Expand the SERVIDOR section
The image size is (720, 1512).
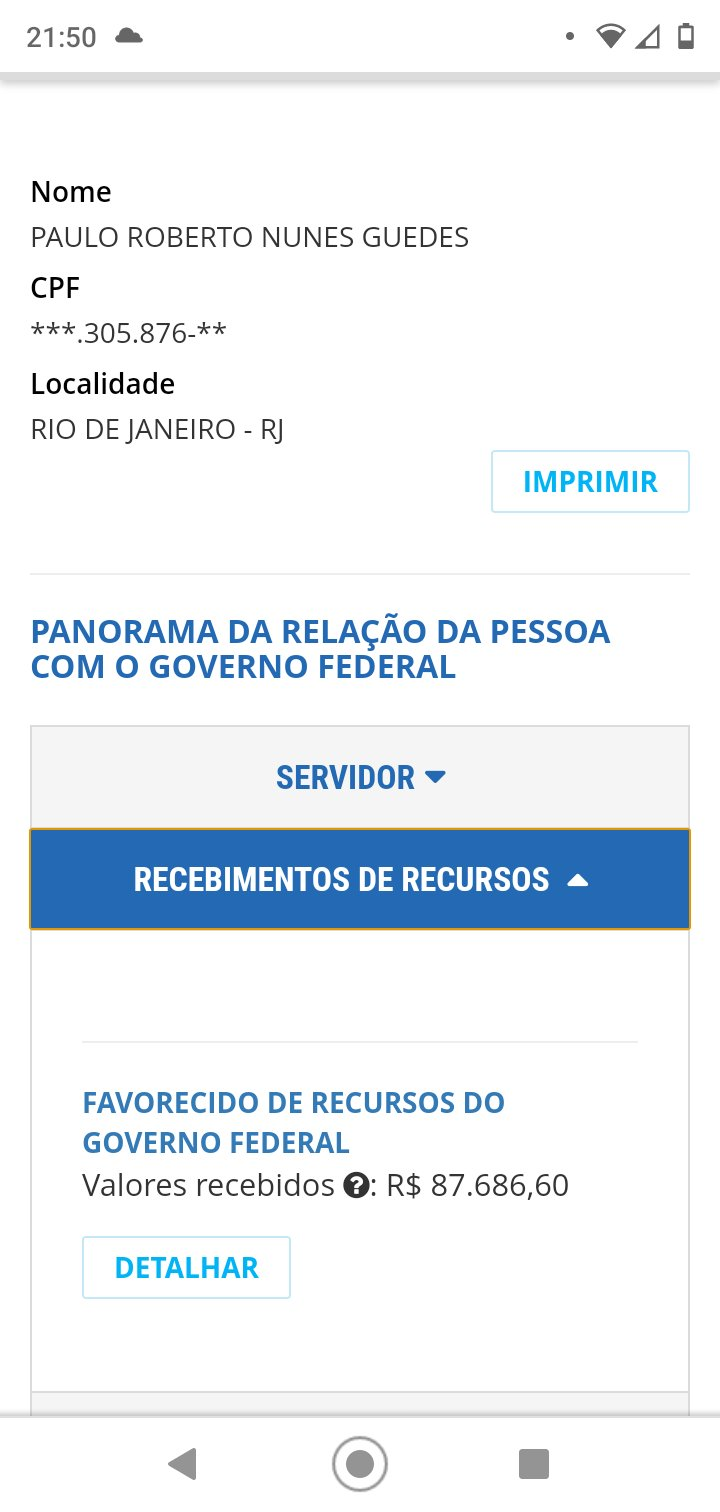click(x=360, y=777)
